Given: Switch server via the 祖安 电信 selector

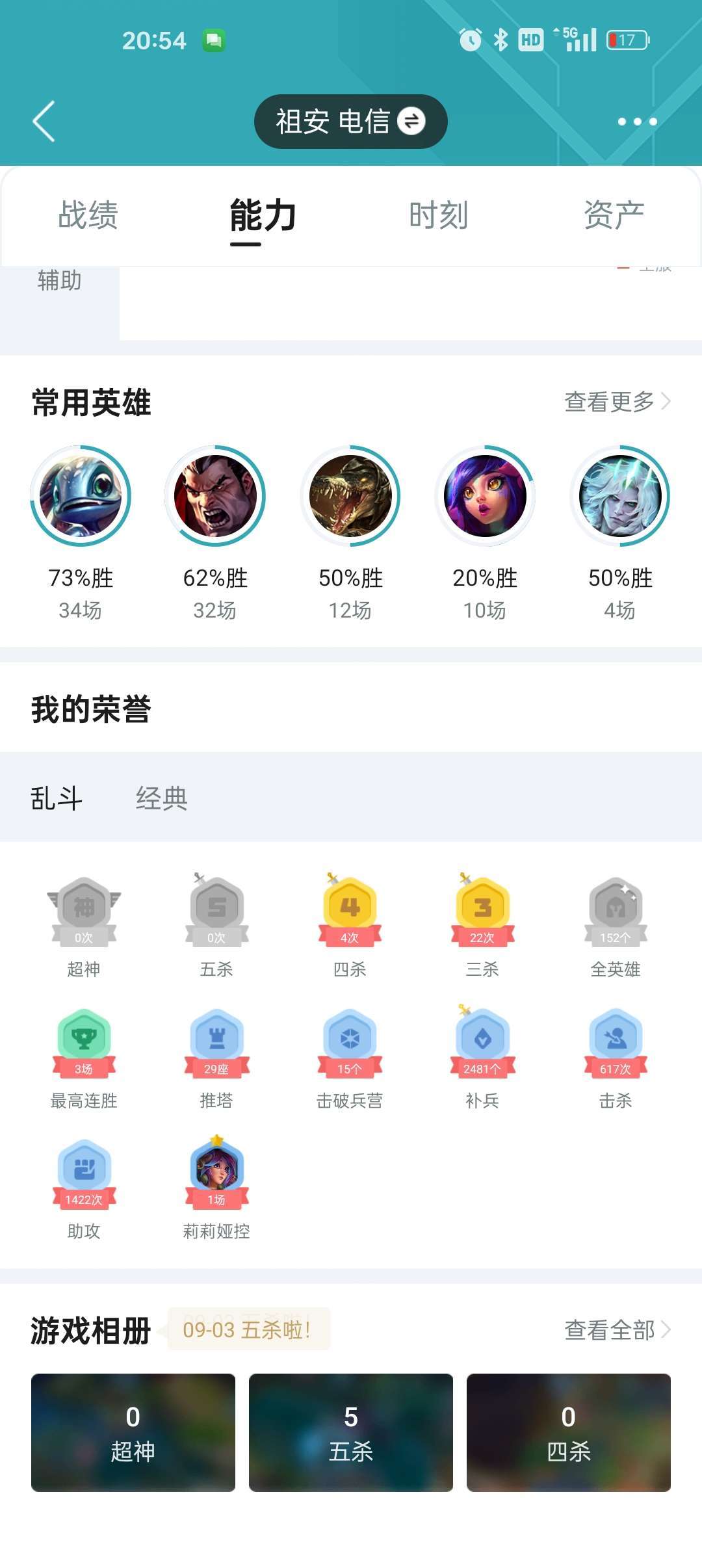Looking at the screenshot, I should (350, 122).
